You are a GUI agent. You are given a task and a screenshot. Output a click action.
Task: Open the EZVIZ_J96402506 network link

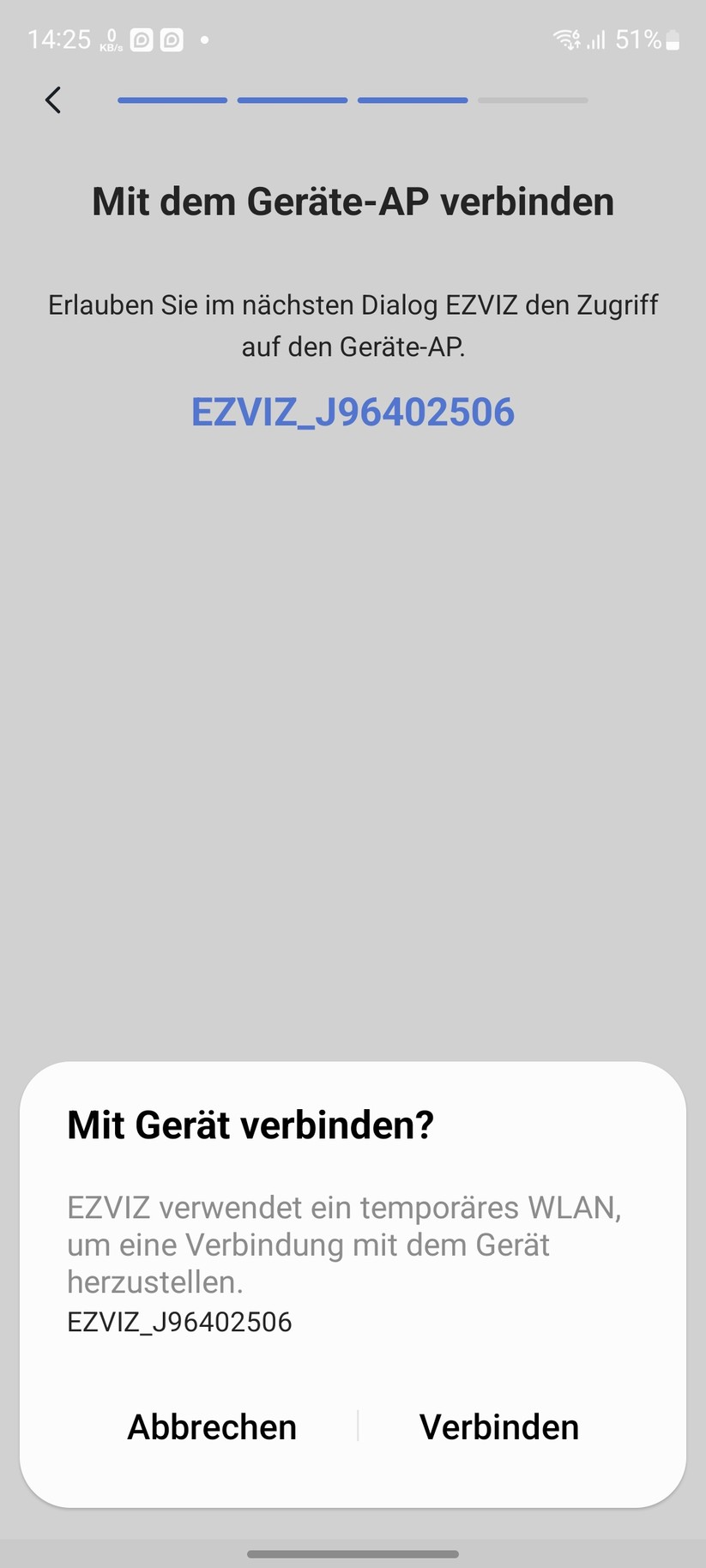(353, 412)
